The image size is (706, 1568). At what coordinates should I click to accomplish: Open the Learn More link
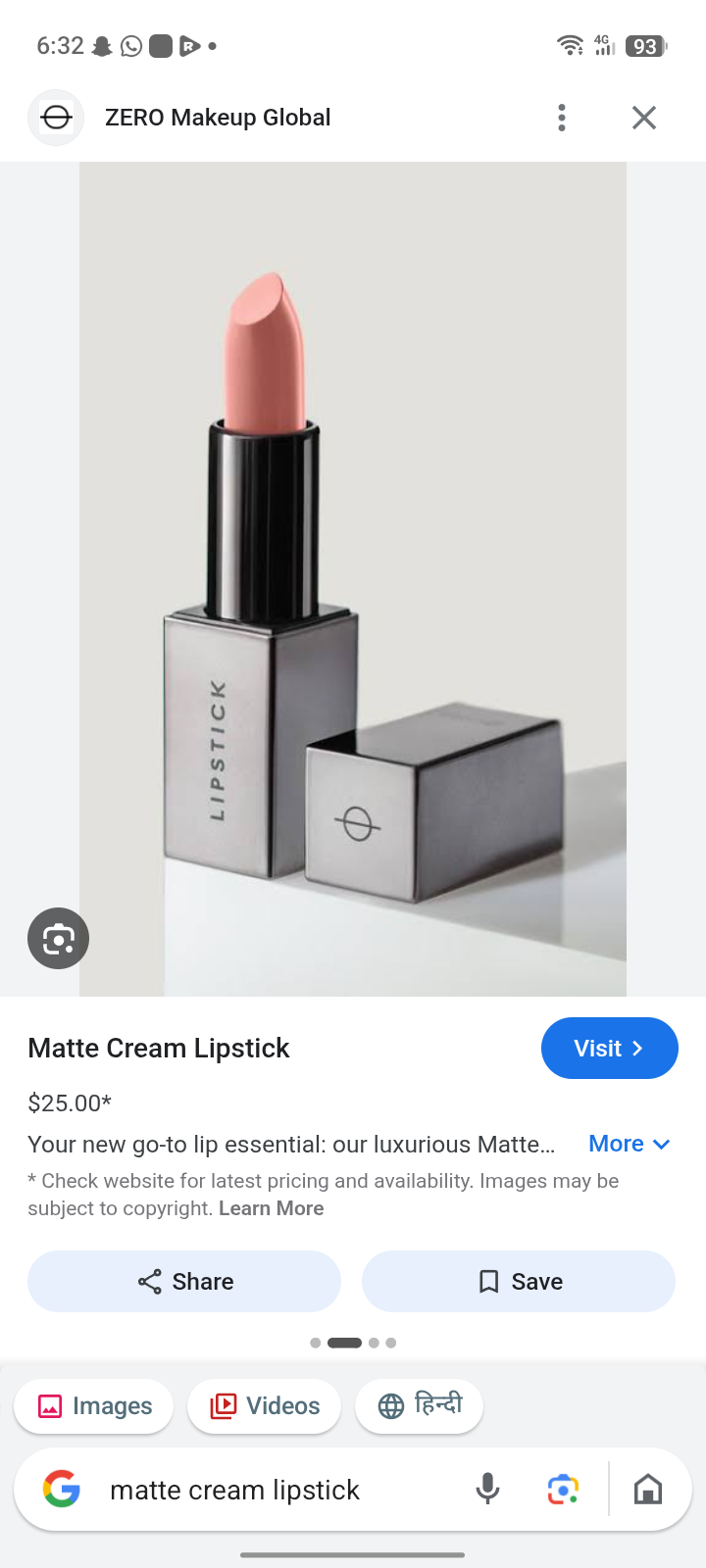pyautogui.click(x=272, y=1208)
